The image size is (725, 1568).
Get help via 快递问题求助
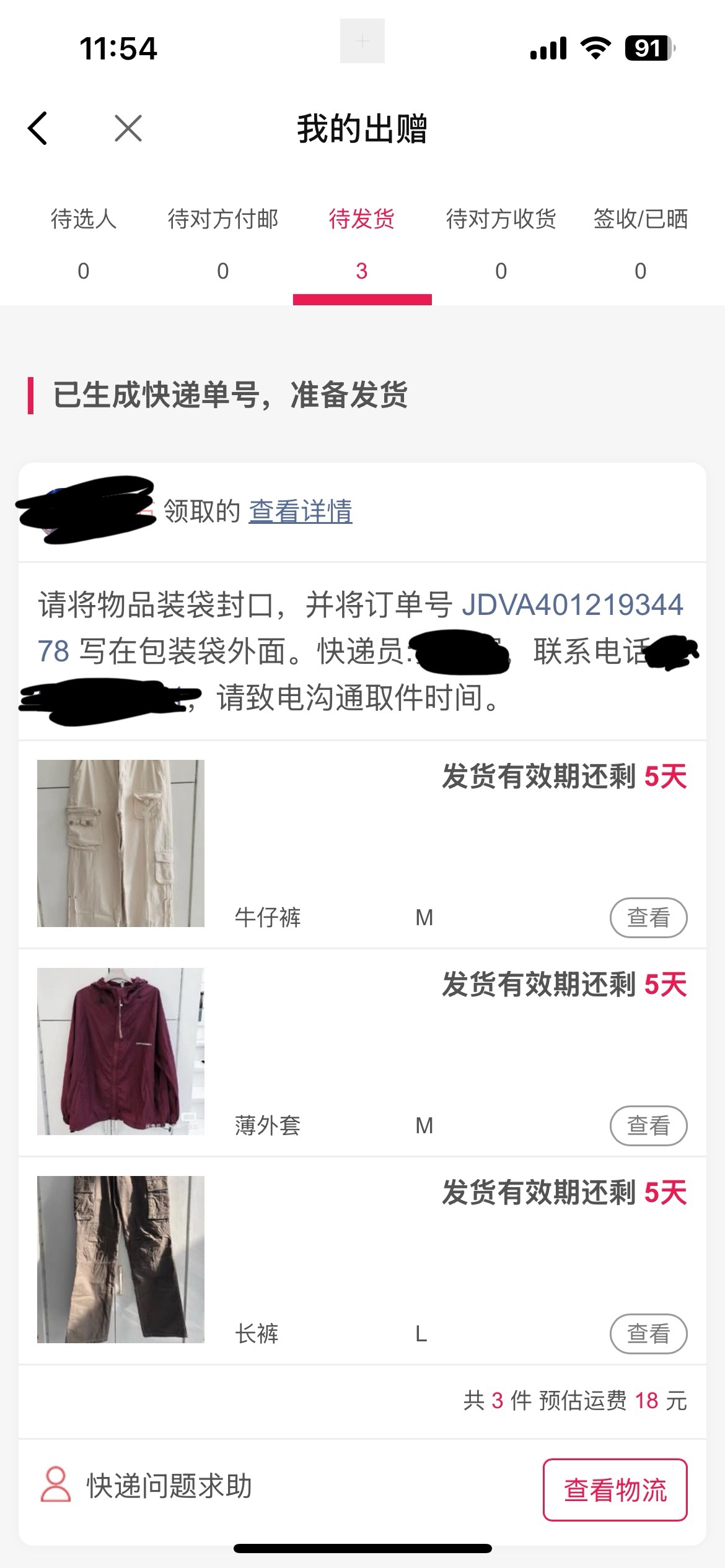pyautogui.click(x=147, y=1486)
